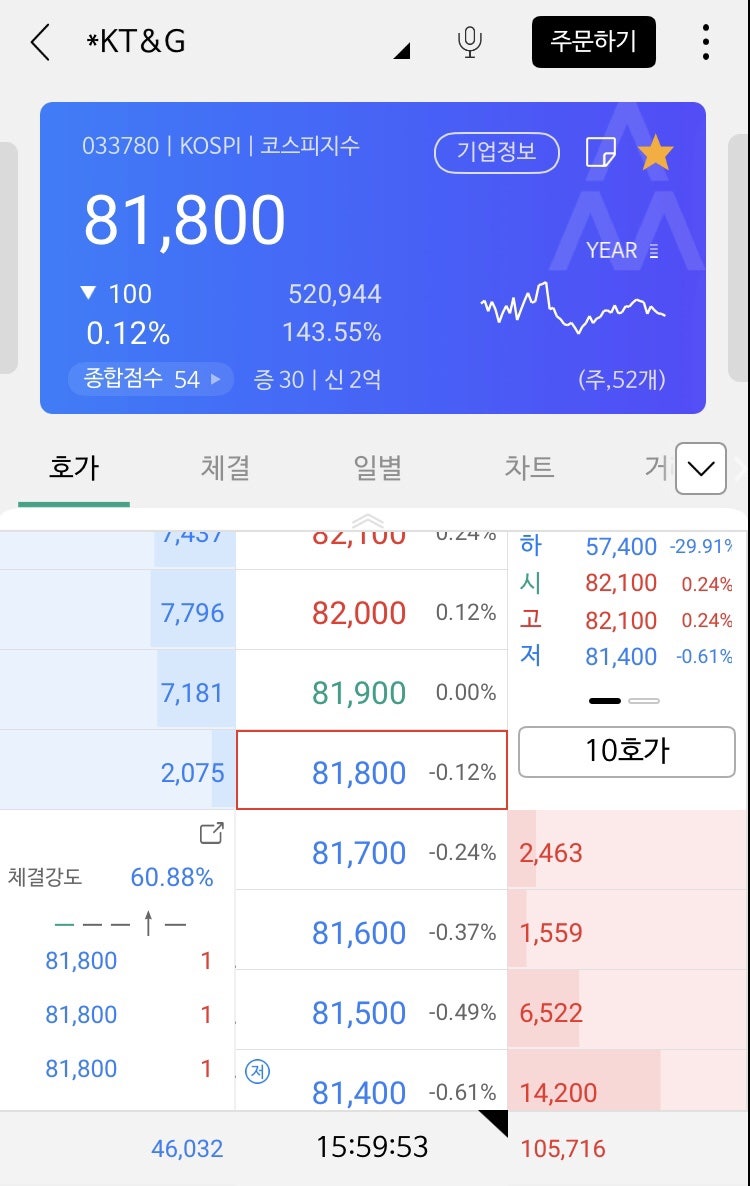The image size is (750, 1186).
Task: Switch to the 차트 tab
Action: (528, 467)
